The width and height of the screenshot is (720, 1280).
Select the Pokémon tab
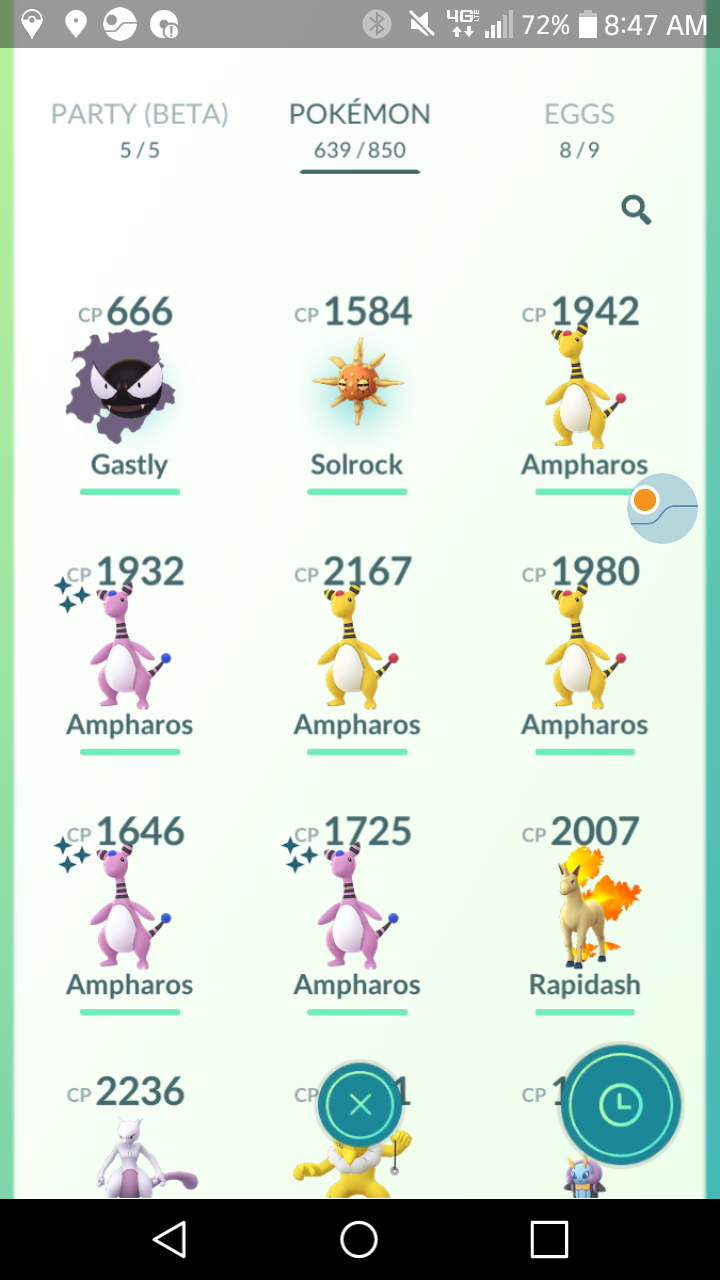(360, 130)
